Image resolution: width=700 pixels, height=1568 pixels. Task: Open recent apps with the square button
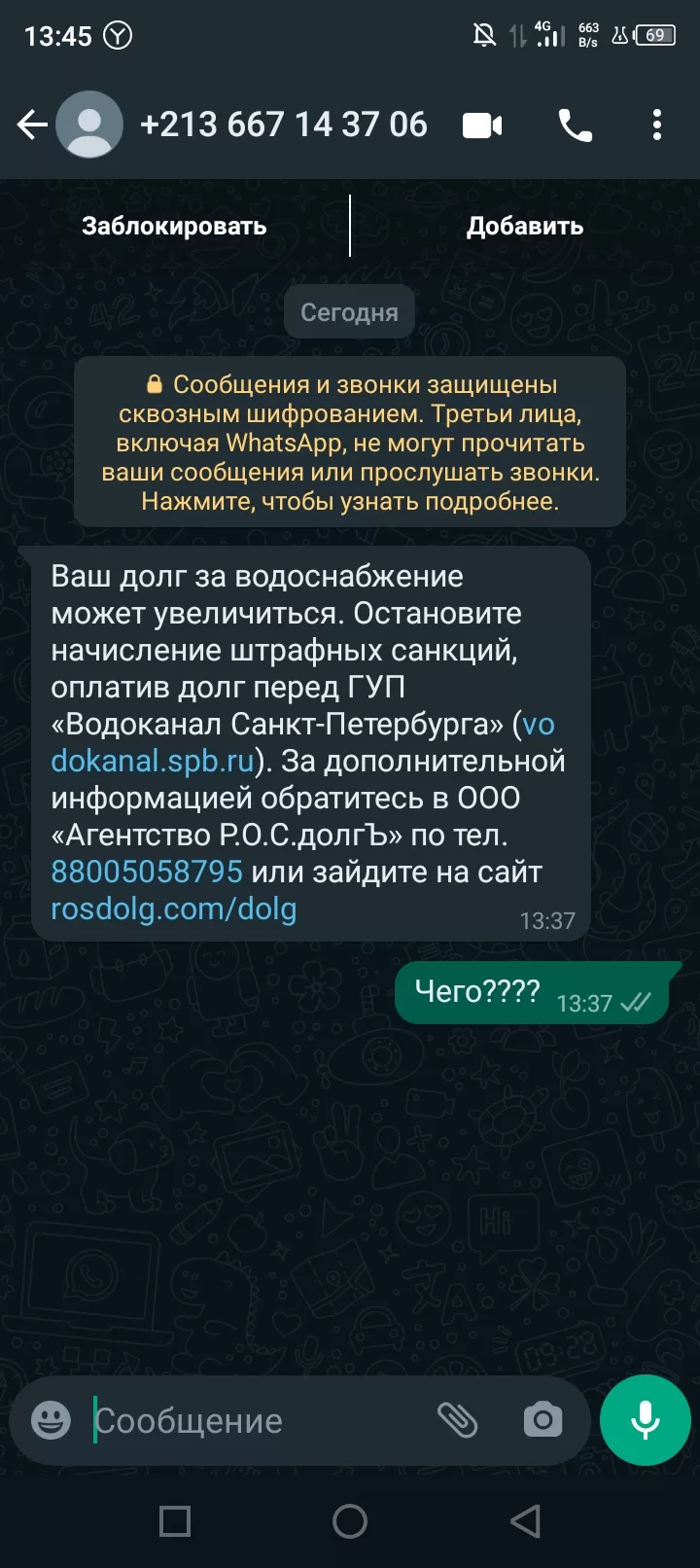pyautogui.click(x=175, y=1521)
